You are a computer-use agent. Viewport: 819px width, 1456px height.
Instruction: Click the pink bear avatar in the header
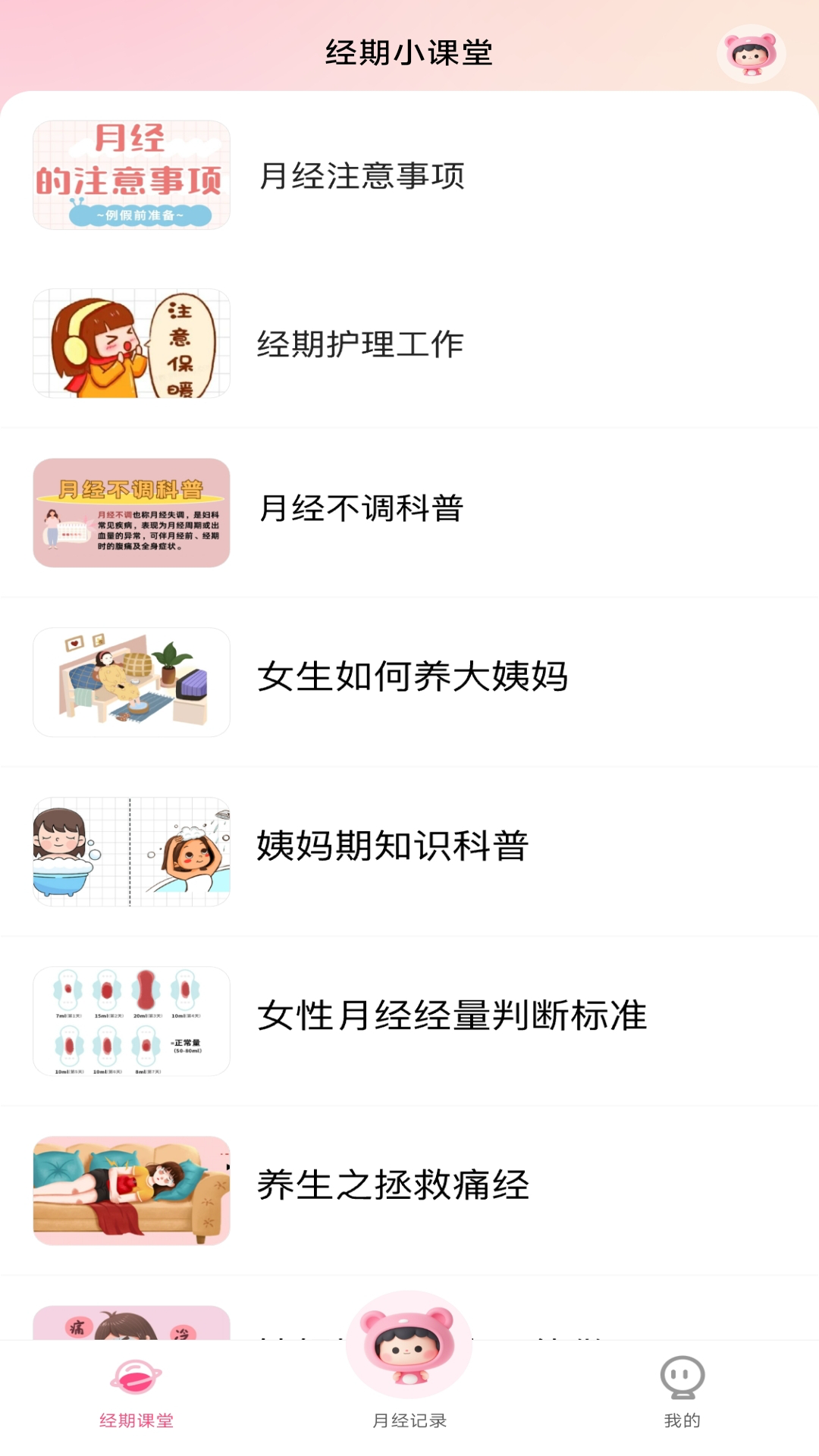[x=752, y=53]
